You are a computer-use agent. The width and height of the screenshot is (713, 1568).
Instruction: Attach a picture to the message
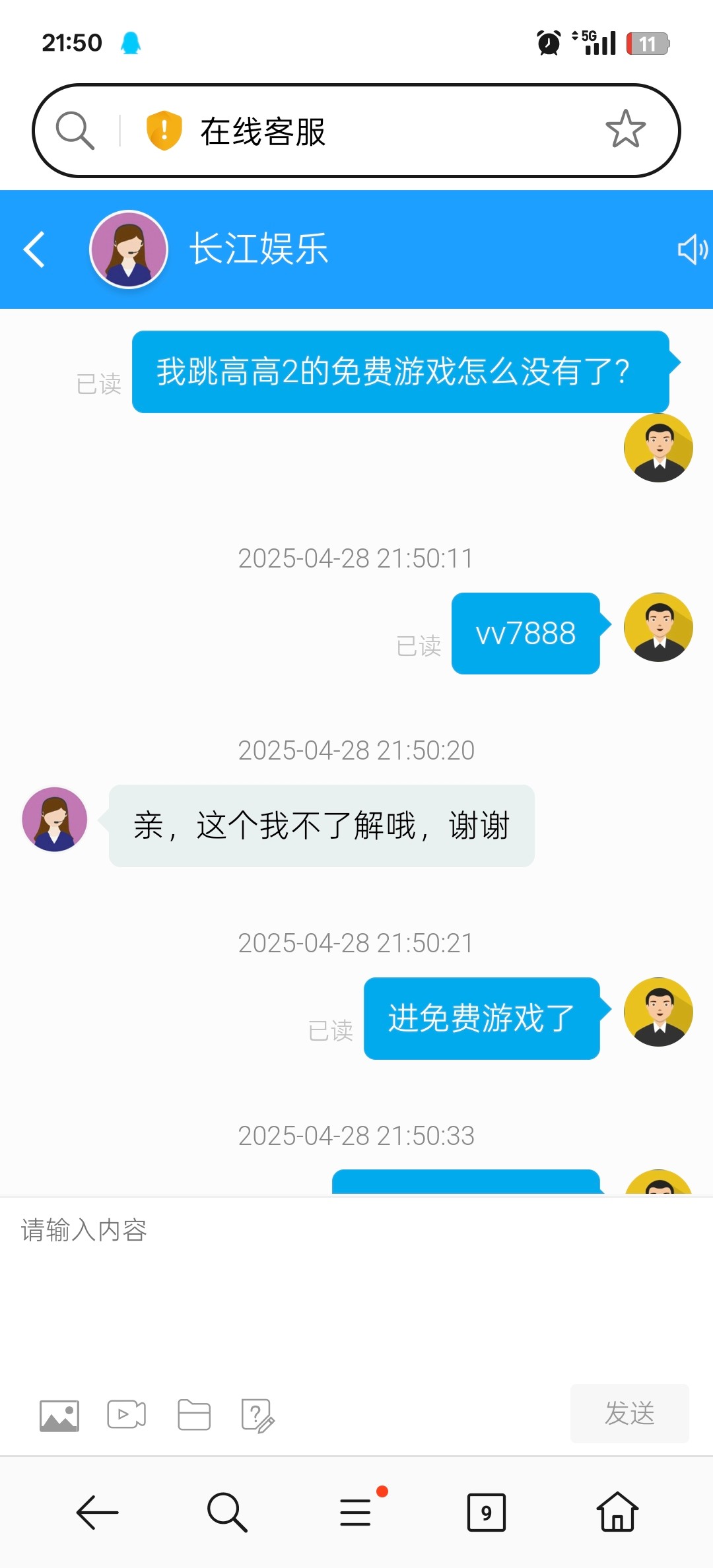[59, 1416]
